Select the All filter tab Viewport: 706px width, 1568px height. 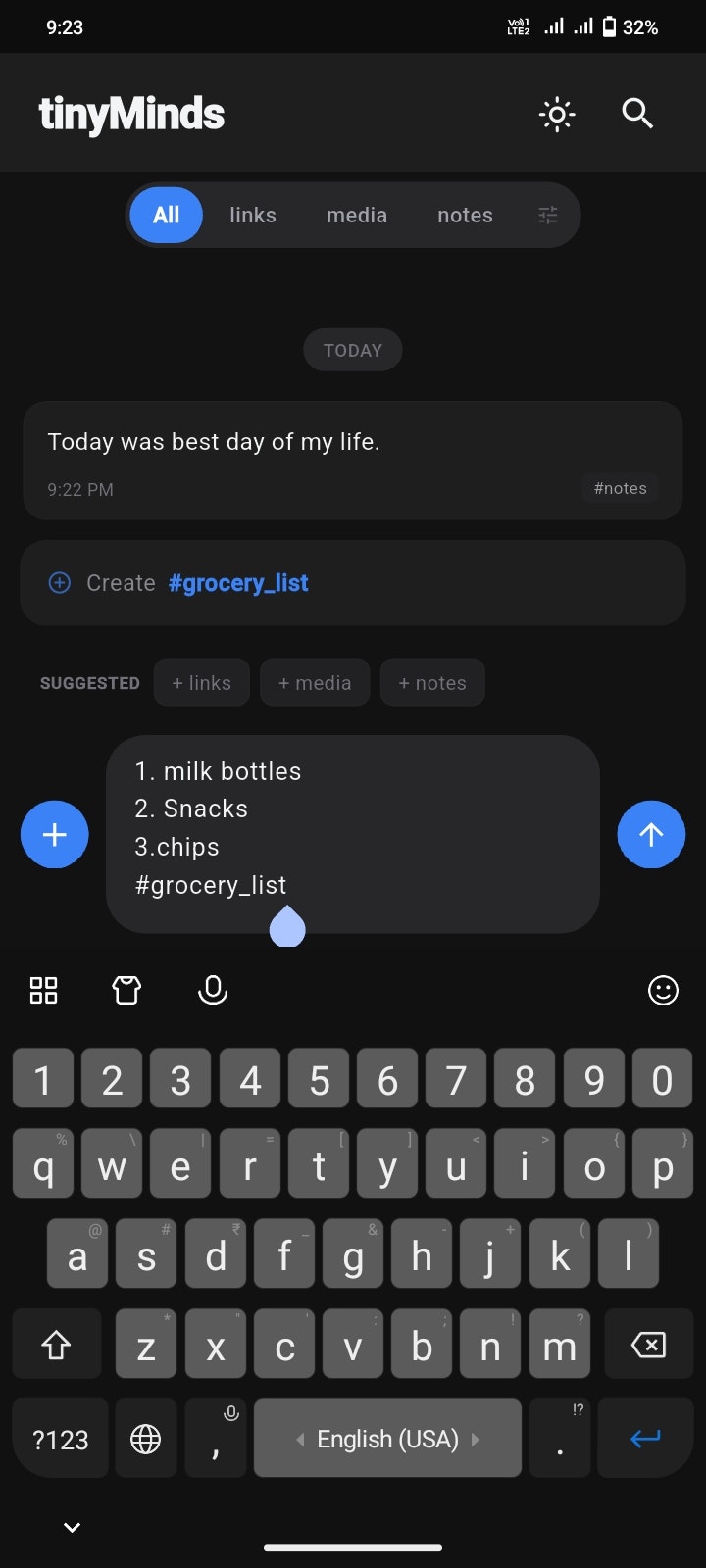(x=166, y=216)
